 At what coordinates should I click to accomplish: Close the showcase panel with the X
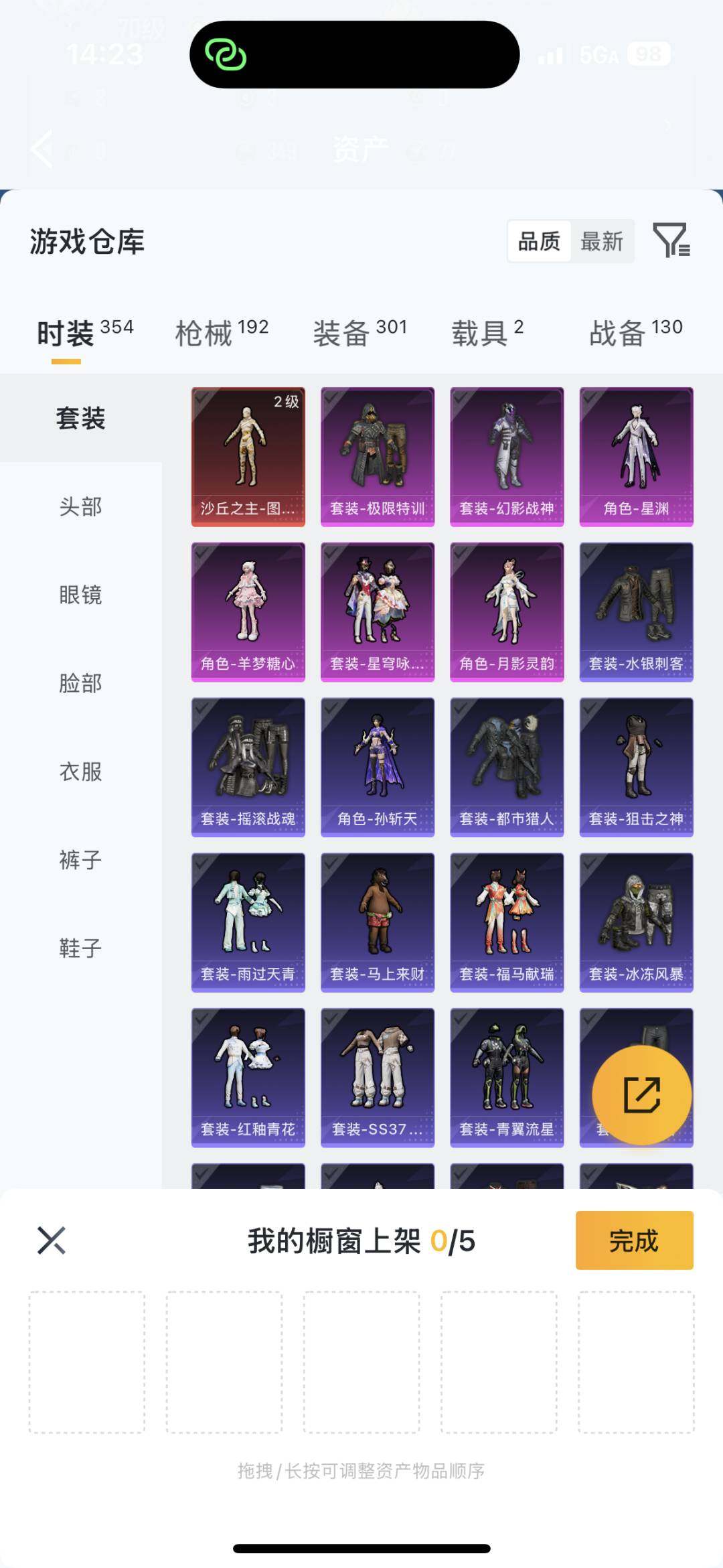(x=50, y=1240)
